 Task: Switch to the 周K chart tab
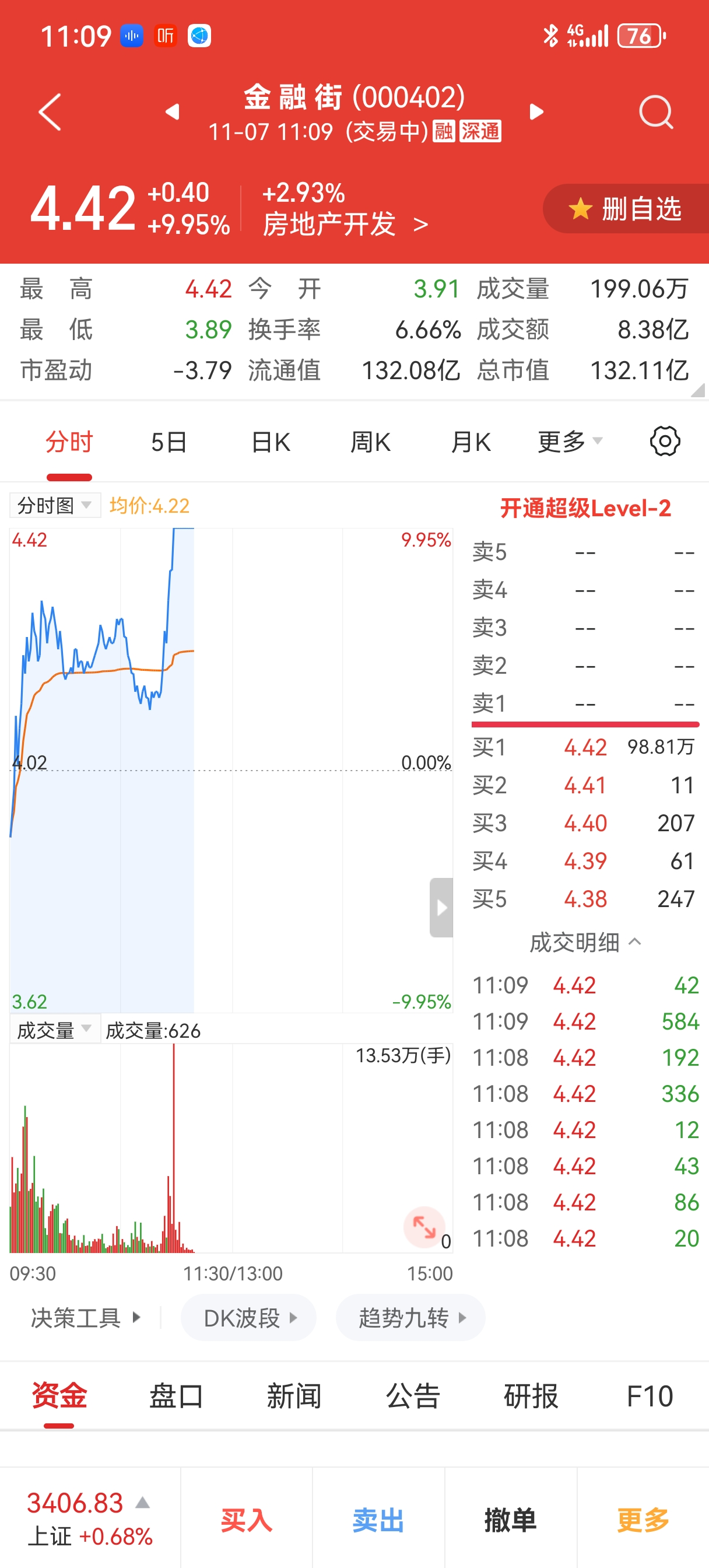pos(370,442)
